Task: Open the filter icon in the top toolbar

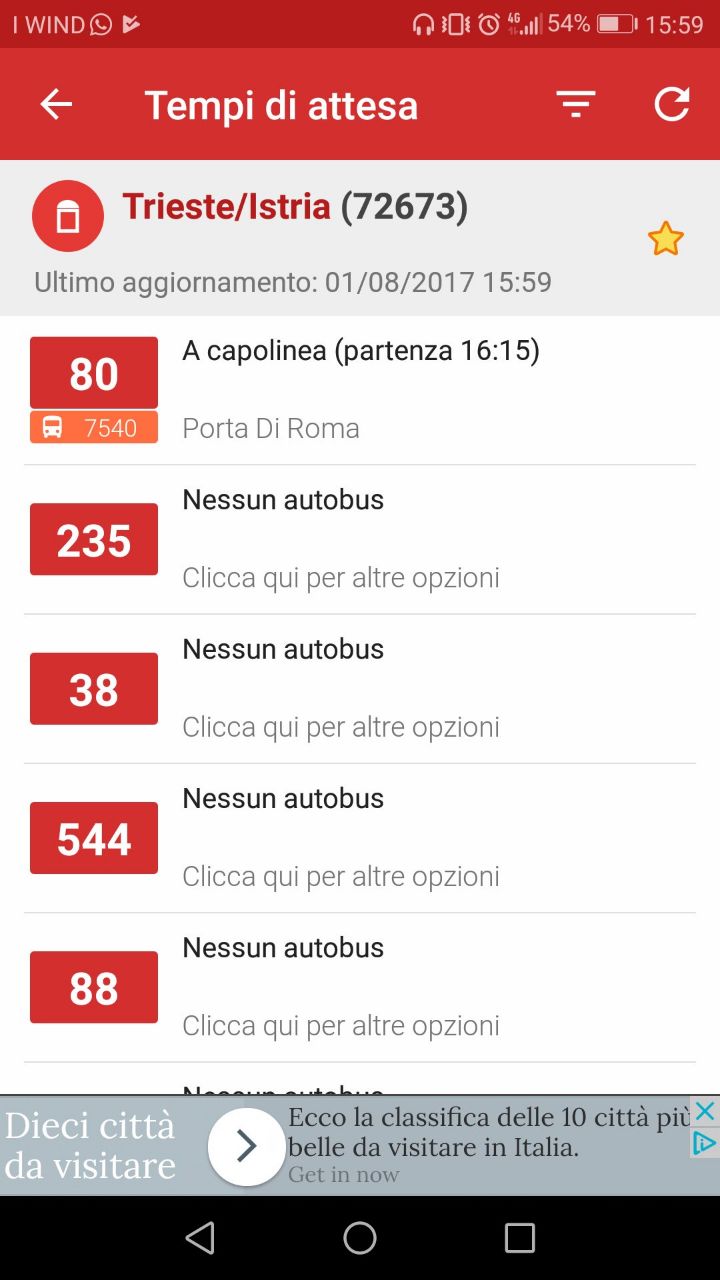Action: click(575, 104)
